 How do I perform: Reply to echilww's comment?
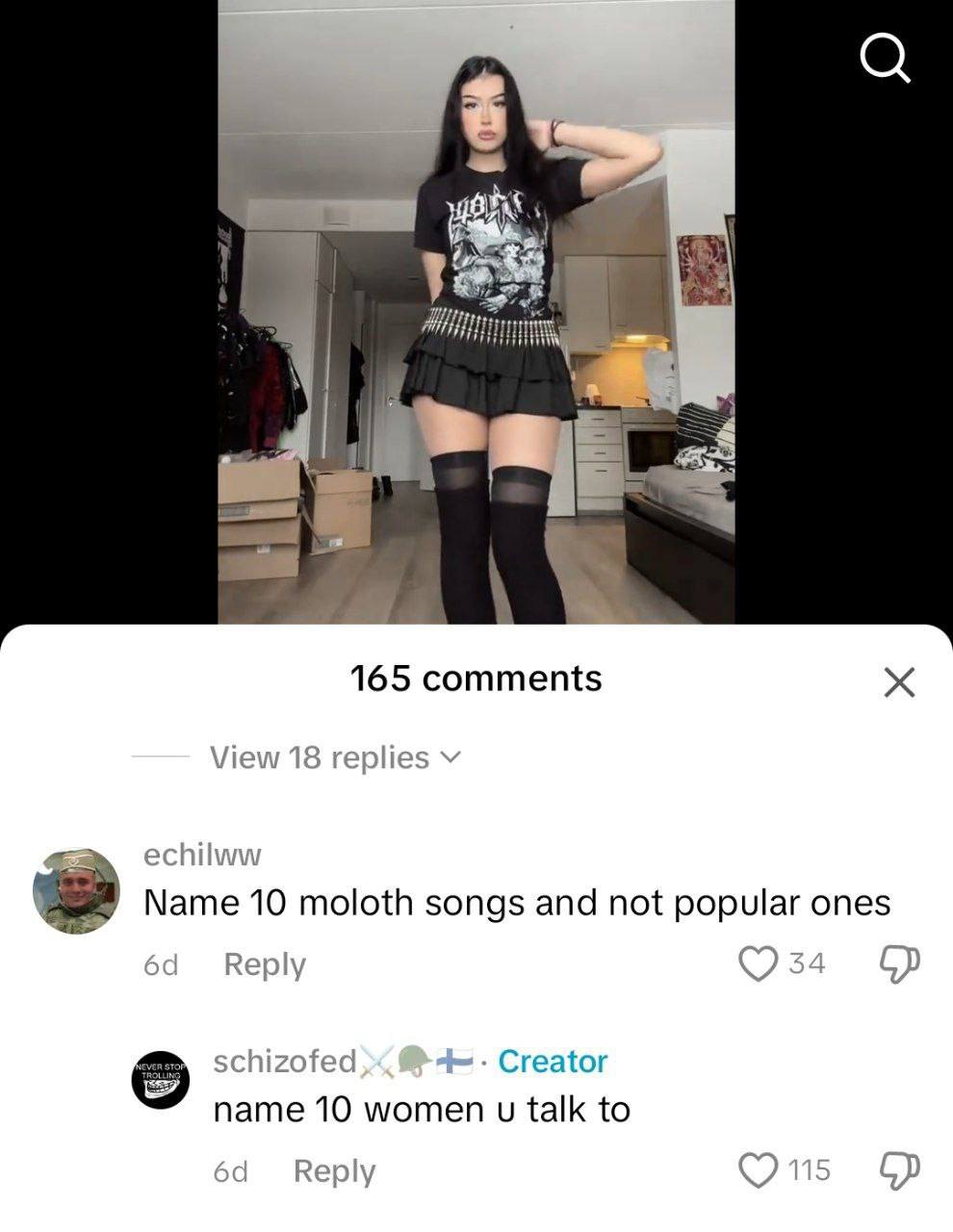coord(265,963)
